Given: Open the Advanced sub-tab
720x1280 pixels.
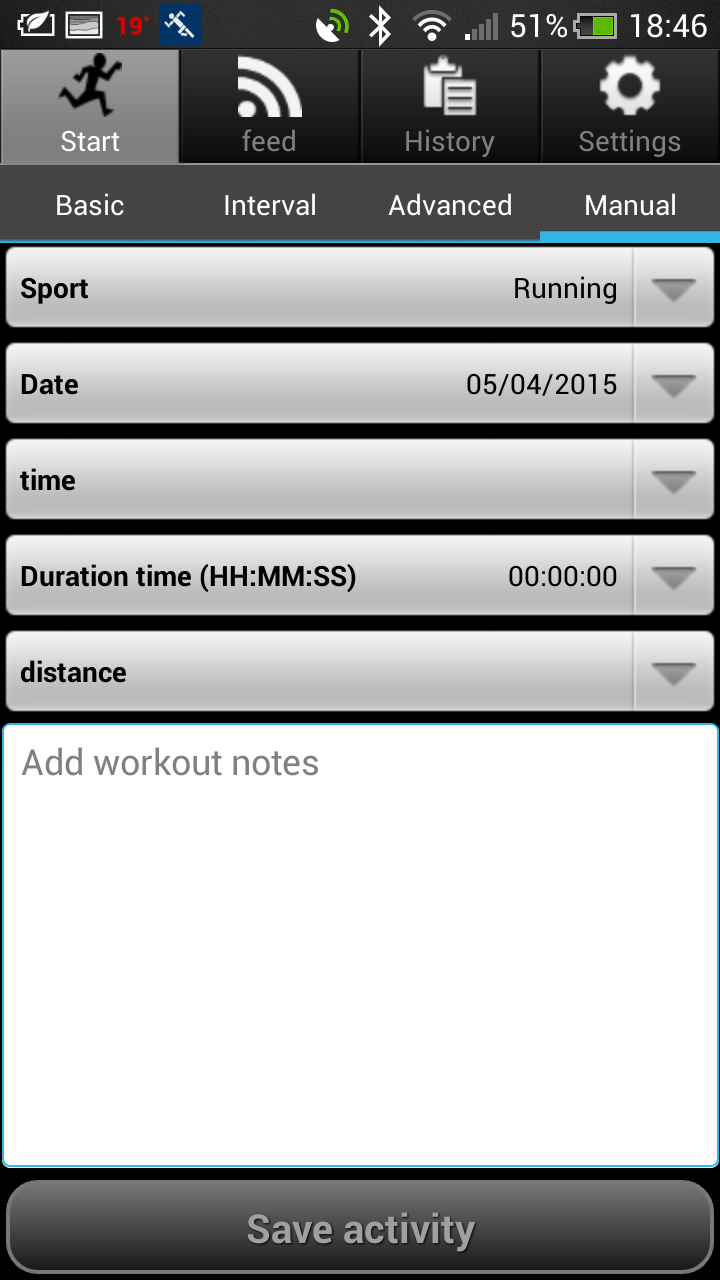Looking at the screenshot, I should tap(450, 205).
